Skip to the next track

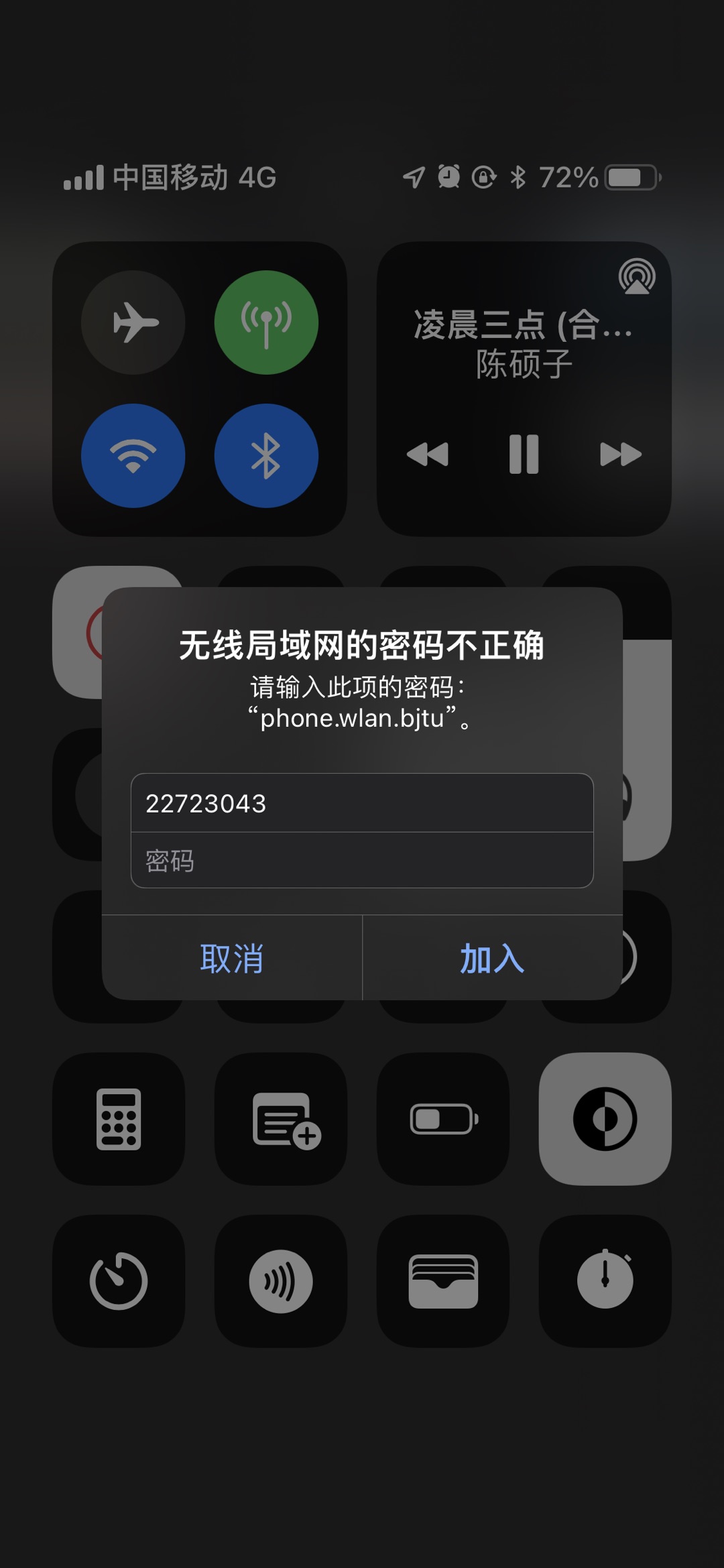point(620,455)
